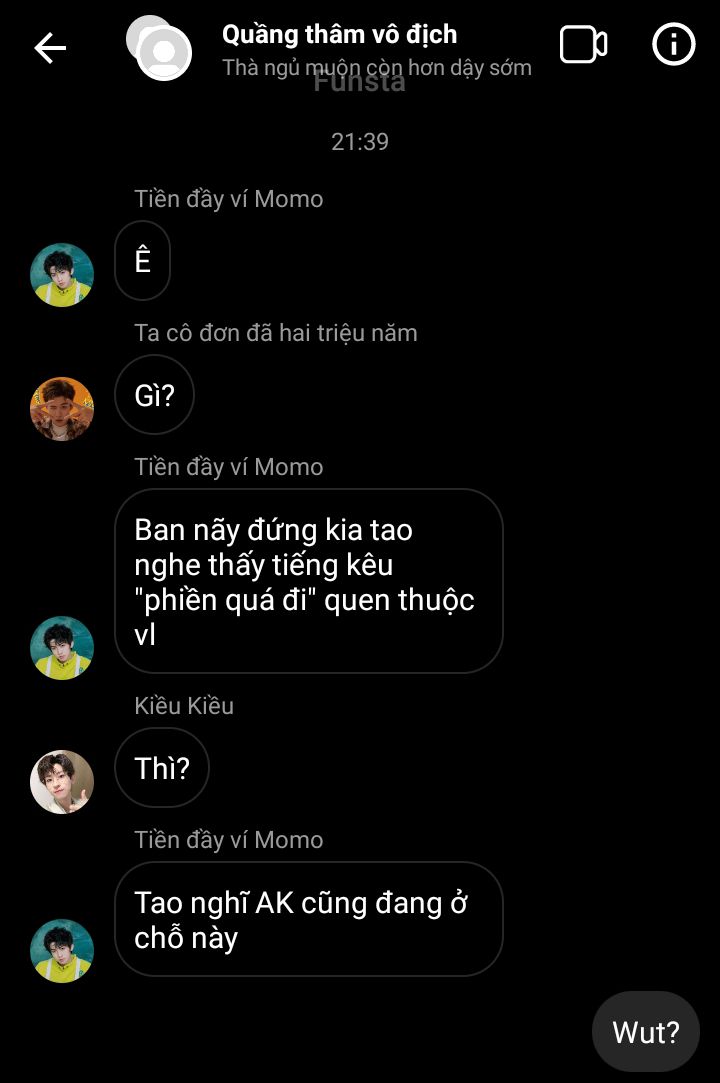Open the group info icon
The image size is (720, 1083).
pos(673,45)
